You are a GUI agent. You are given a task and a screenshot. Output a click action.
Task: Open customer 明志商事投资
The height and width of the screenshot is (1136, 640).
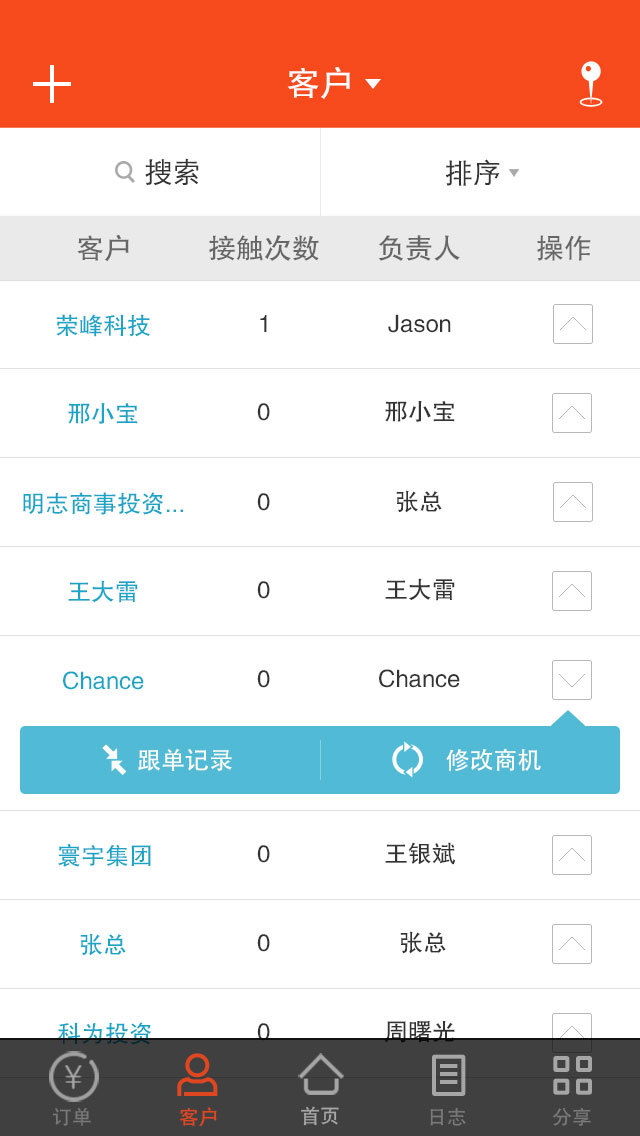pyautogui.click(x=103, y=502)
